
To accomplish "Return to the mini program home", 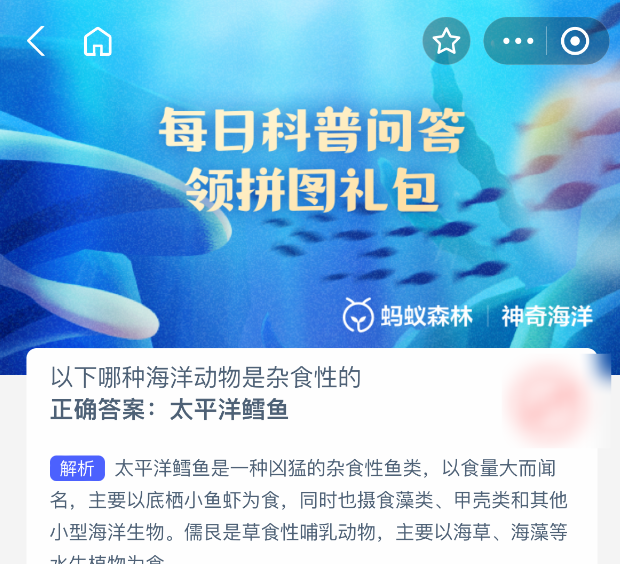I will point(97,41).
